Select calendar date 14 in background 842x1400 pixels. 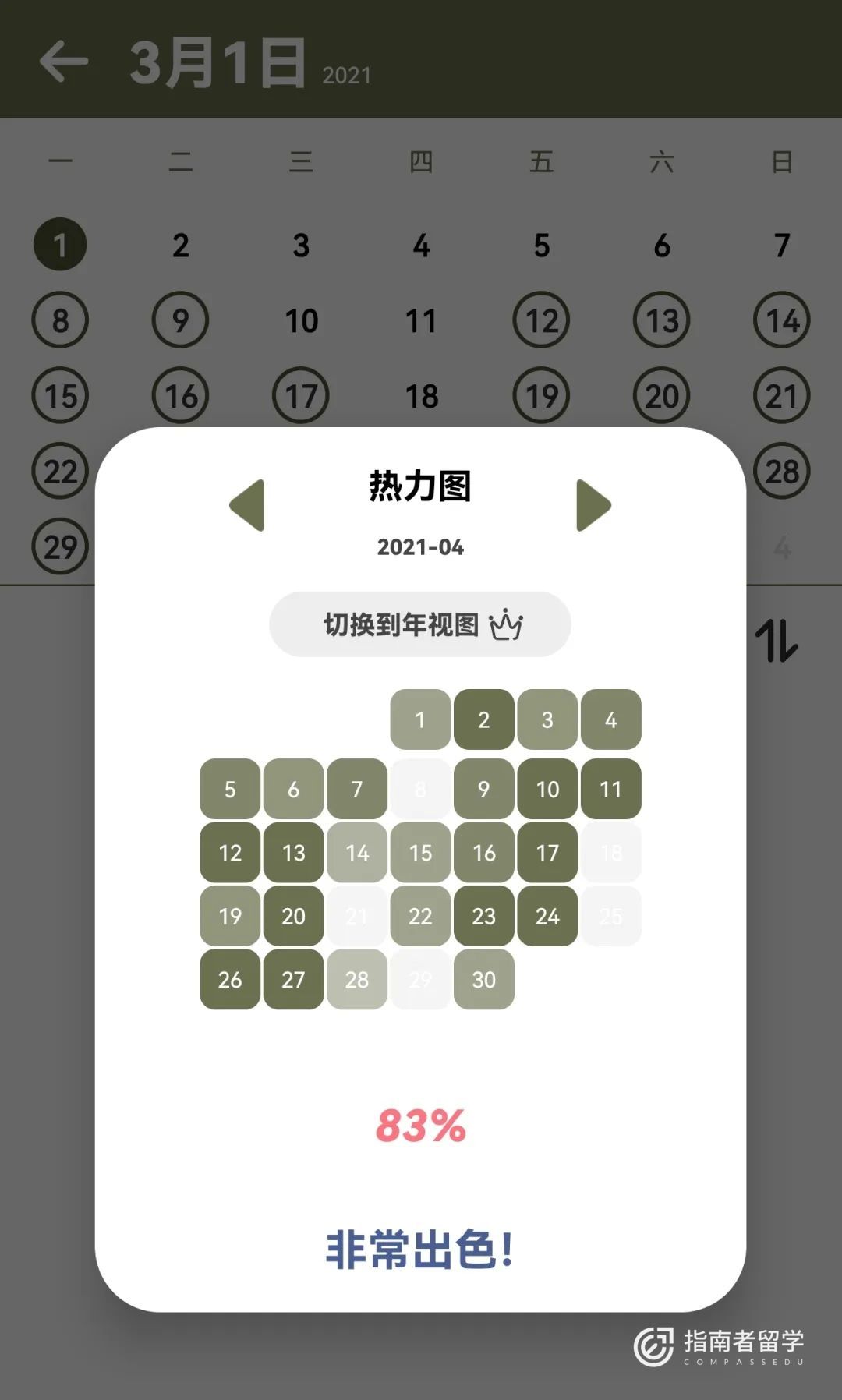[782, 320]
